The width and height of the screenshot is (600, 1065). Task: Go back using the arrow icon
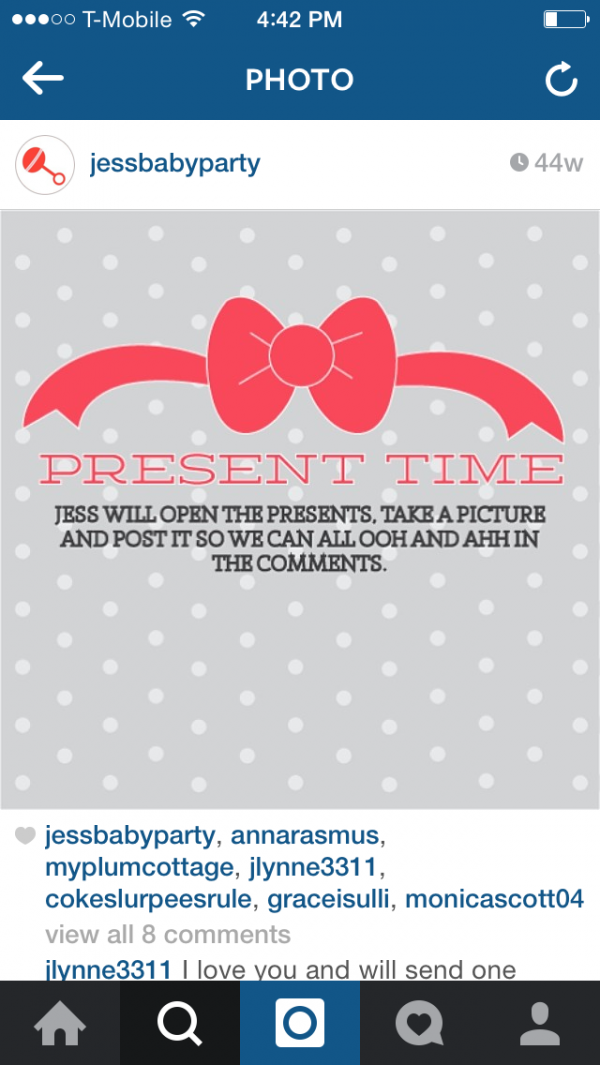pyautogui.click(x=43, y=79)
